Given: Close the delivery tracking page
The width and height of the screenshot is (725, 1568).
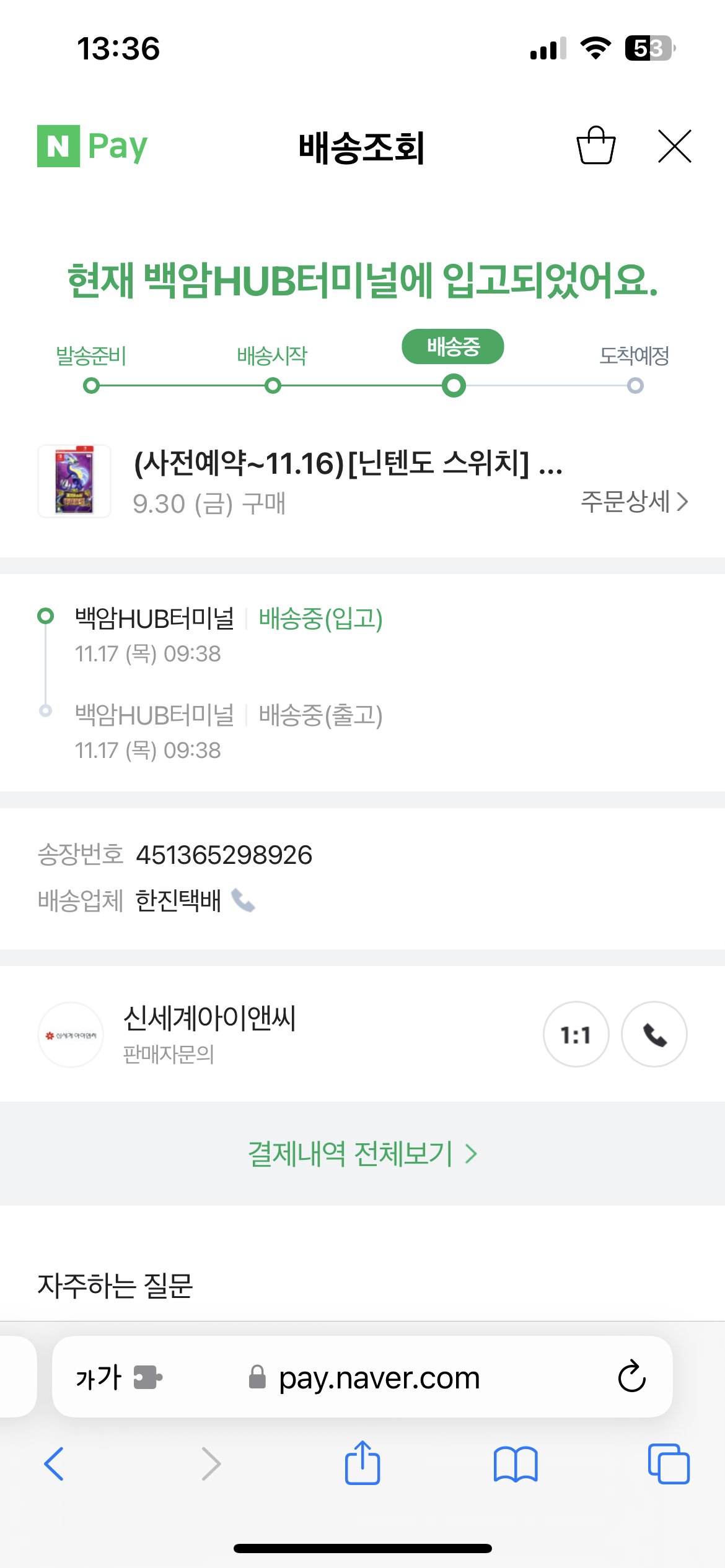Looking at the screenshot, I should 674,146.
